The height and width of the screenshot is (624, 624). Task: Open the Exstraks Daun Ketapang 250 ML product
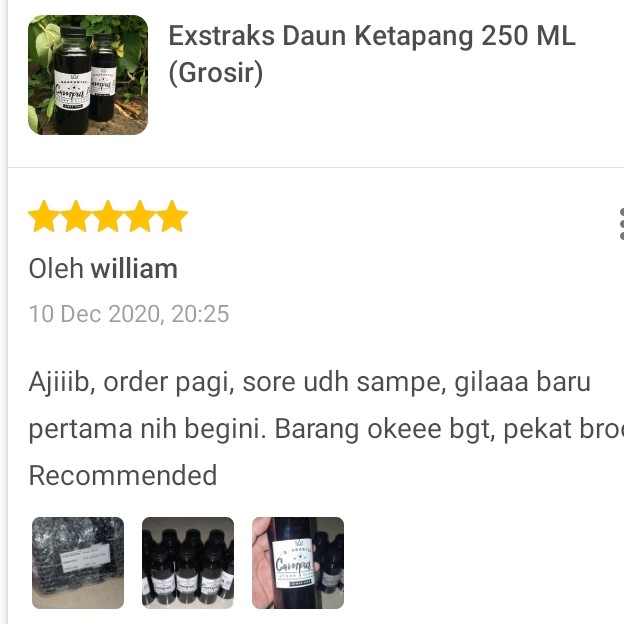[x=371, y=55]
